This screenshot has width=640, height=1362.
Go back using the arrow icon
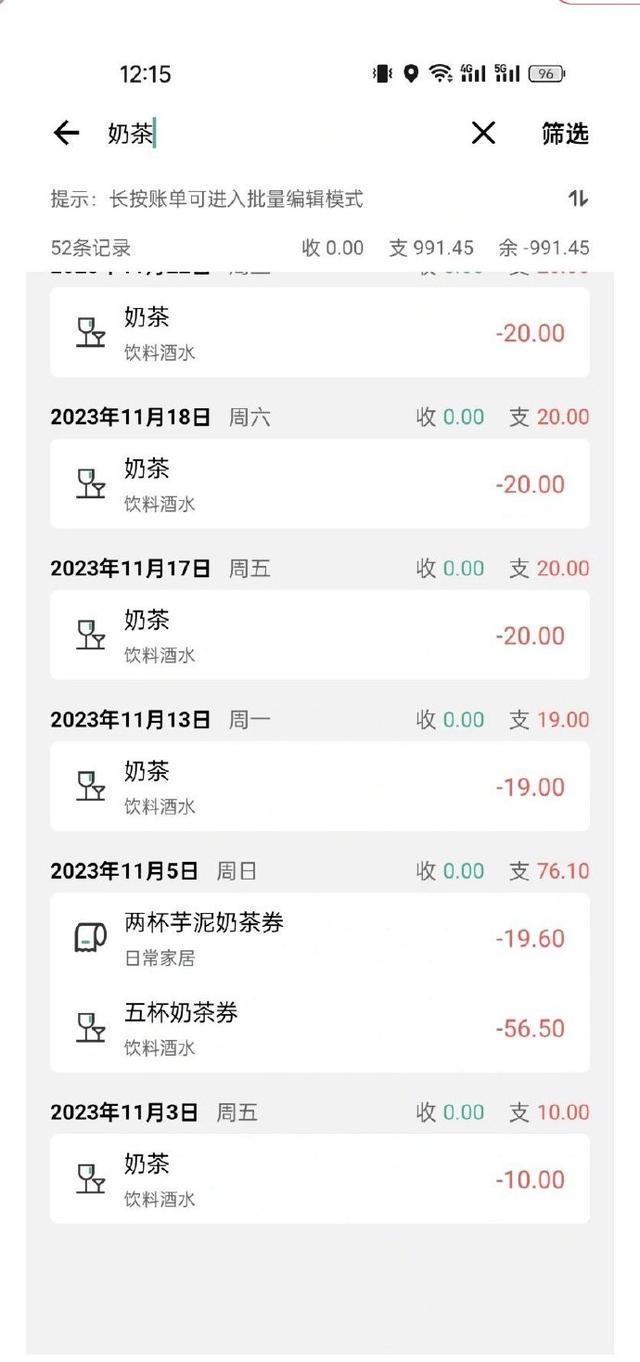(x=66, y=133)
